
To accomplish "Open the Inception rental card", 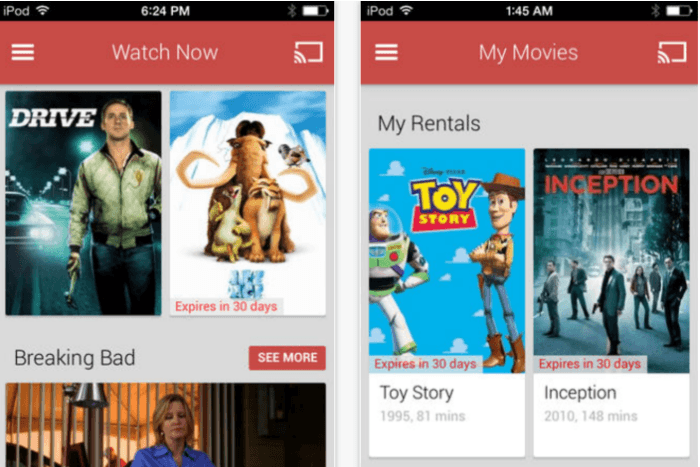I will (x=611, y=300).
